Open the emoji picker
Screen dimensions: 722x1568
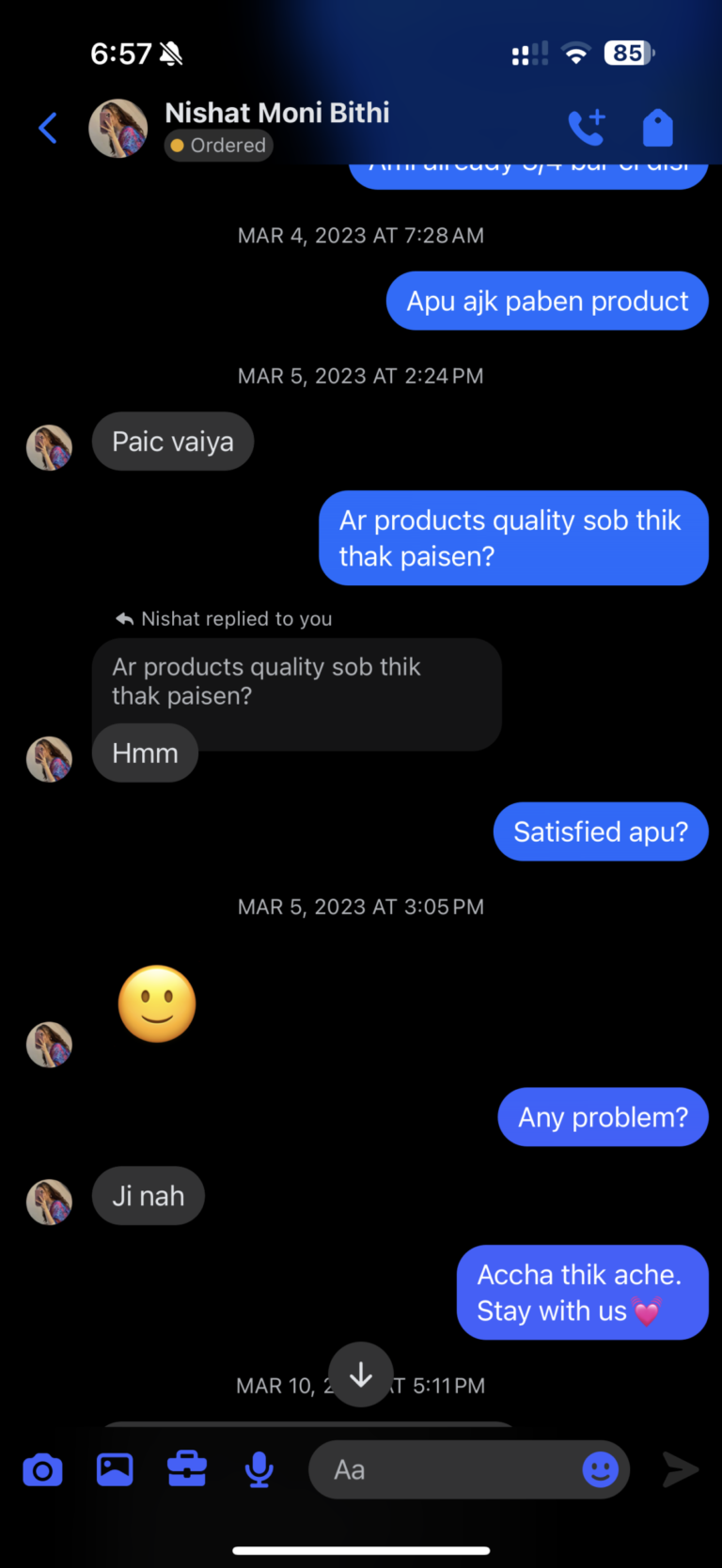(x=601, y=1469)
